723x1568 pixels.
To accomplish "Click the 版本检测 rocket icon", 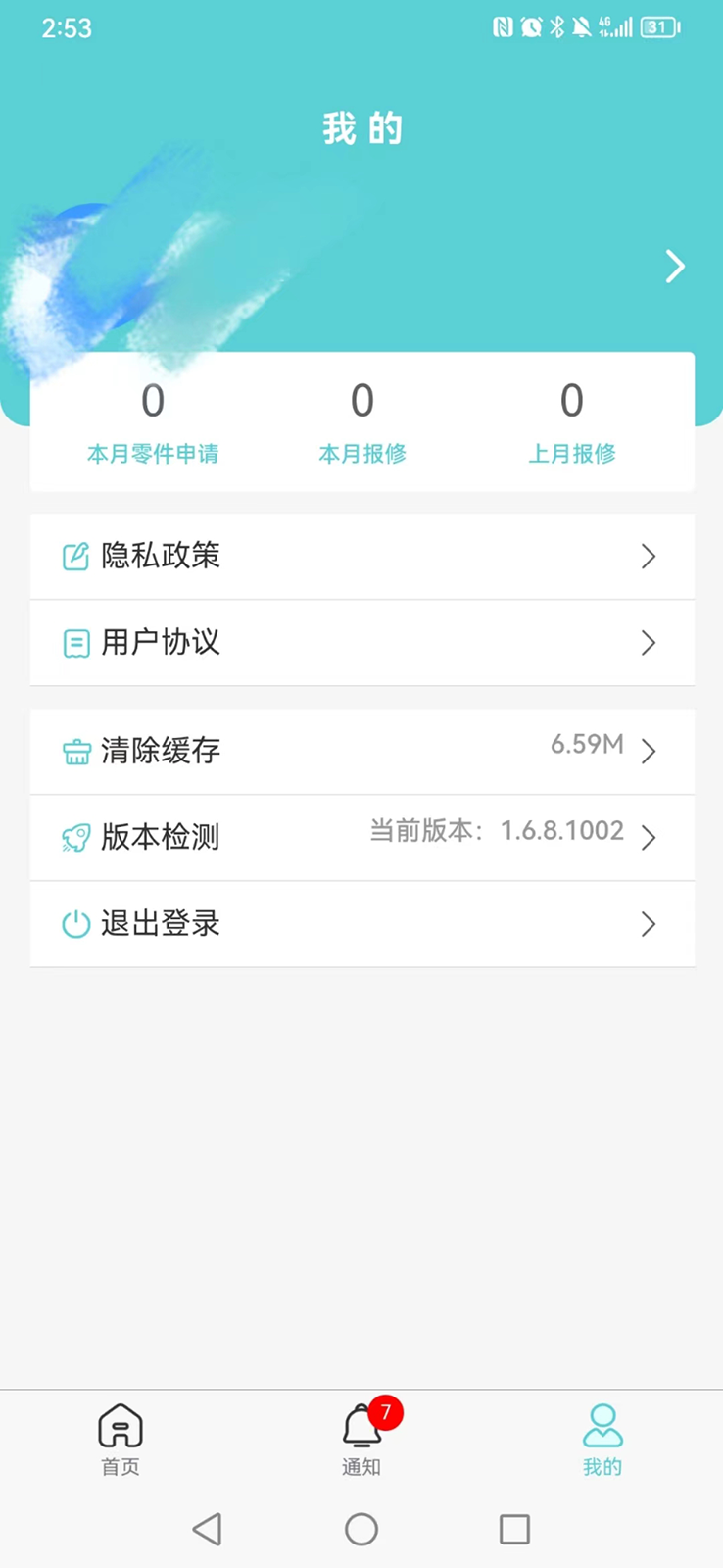I will [x=75, y=838].
